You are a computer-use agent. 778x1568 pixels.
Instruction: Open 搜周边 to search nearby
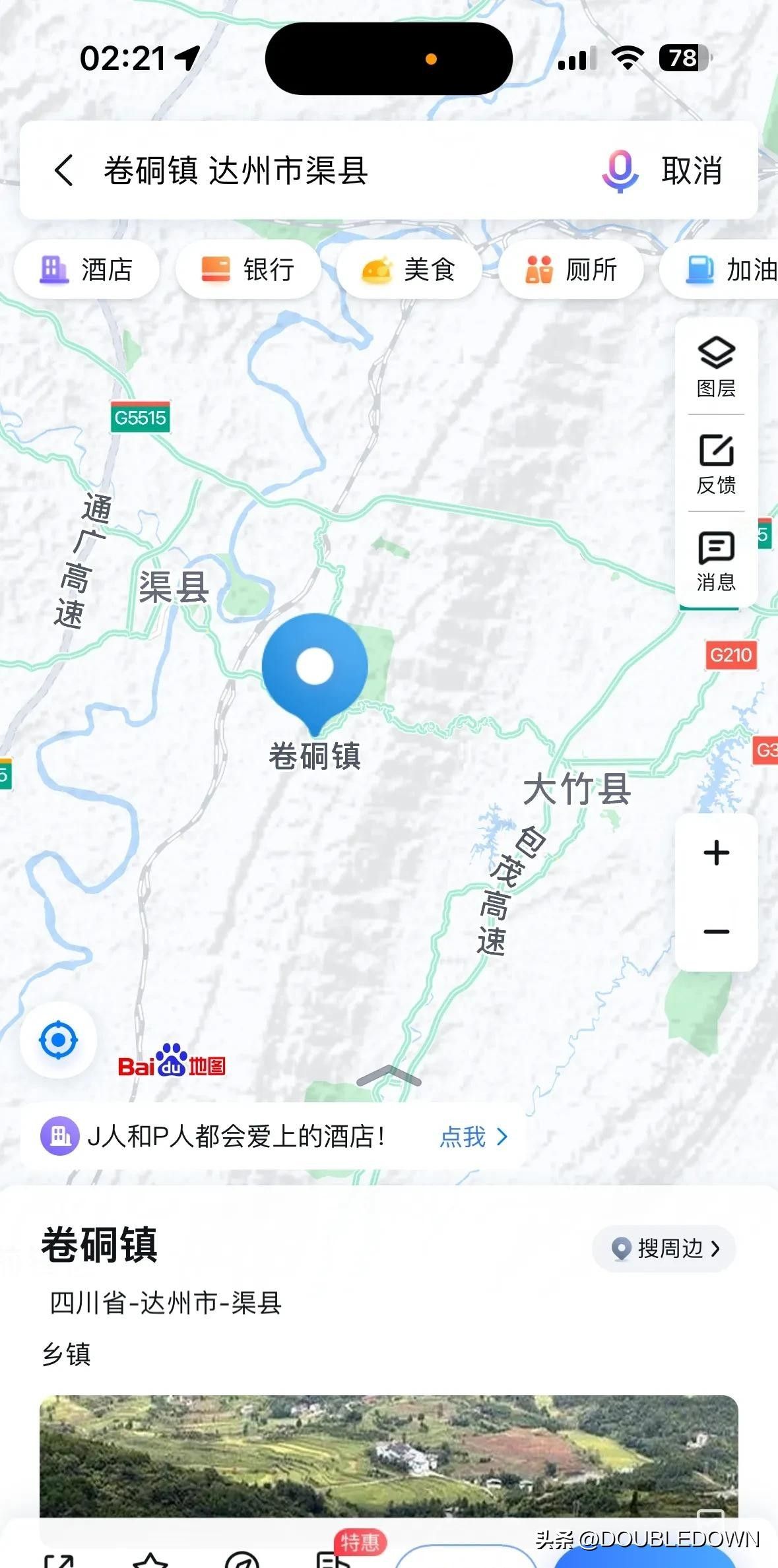coord(665,1248)
